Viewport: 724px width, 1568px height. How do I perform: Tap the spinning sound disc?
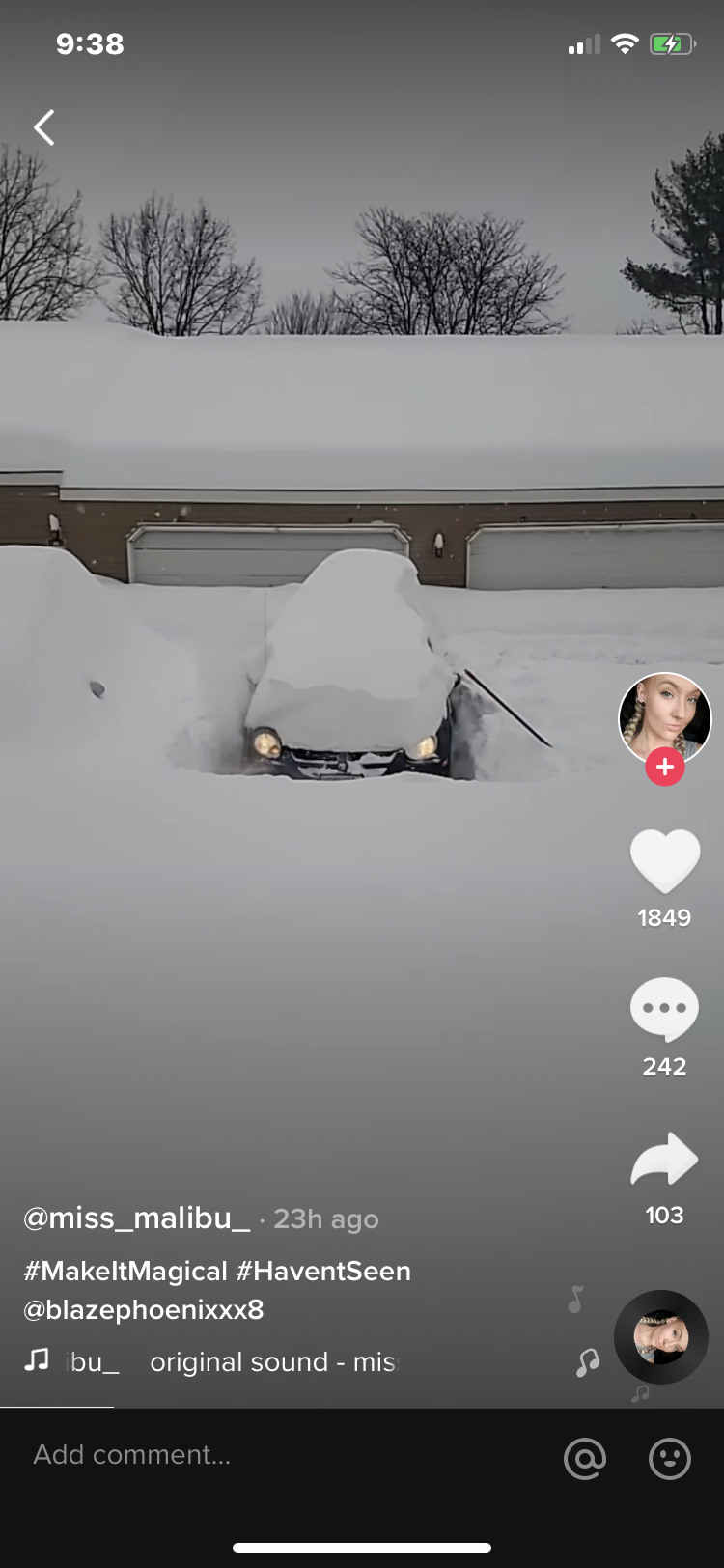(661, 1337)
